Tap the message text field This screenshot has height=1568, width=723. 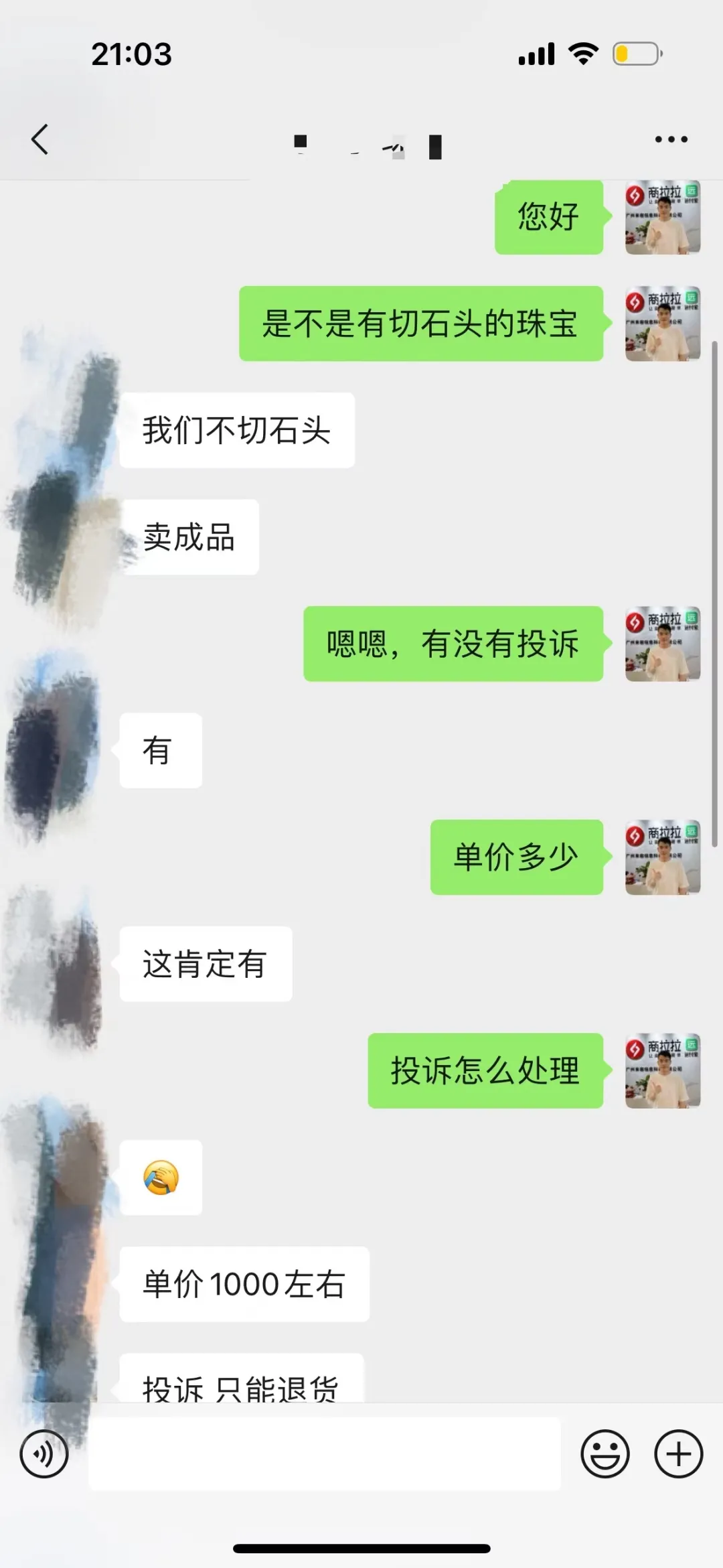click(324, 1453)
